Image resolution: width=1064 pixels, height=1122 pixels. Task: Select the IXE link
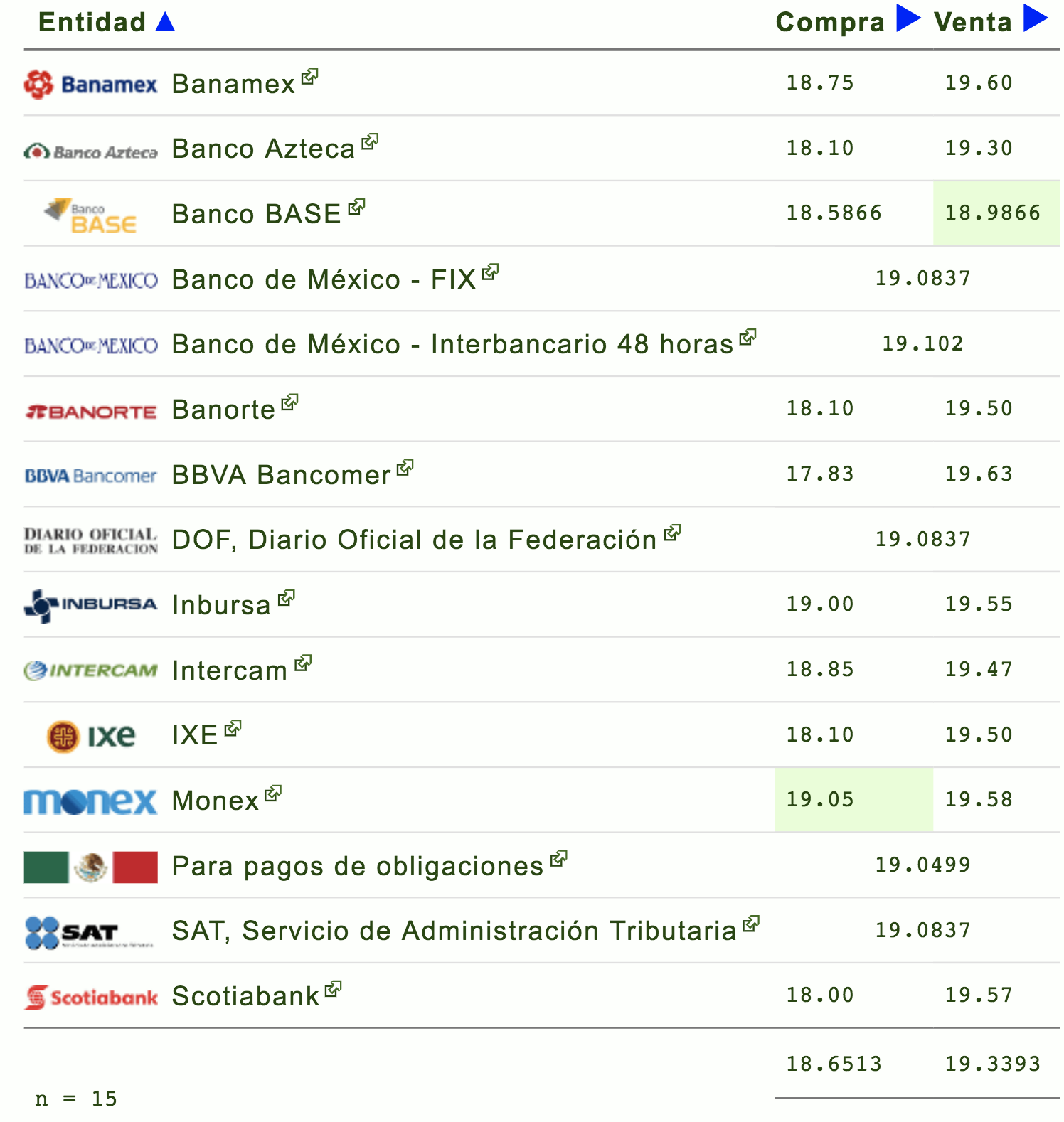pyautogui.click(x=195, y=735)
